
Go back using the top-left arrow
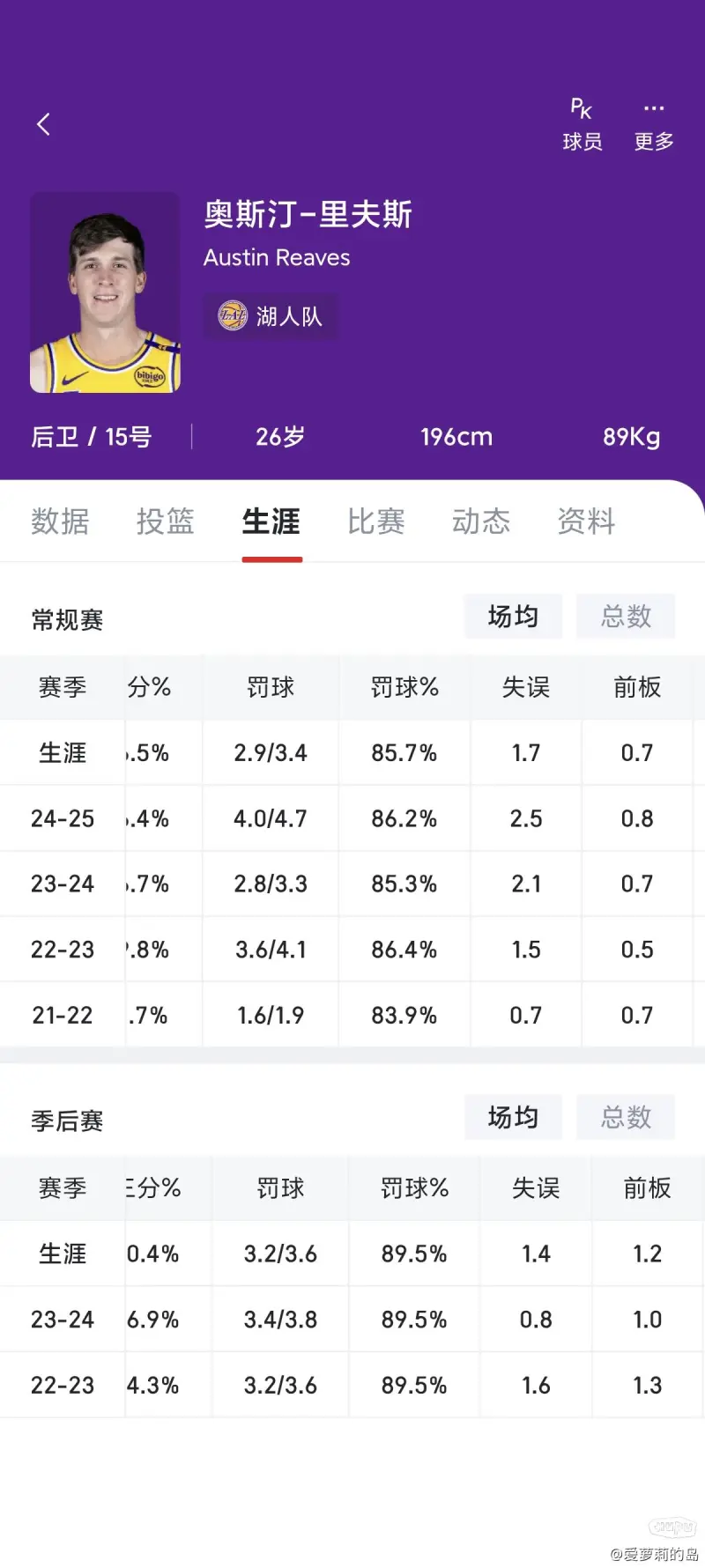tap(43, 124)
